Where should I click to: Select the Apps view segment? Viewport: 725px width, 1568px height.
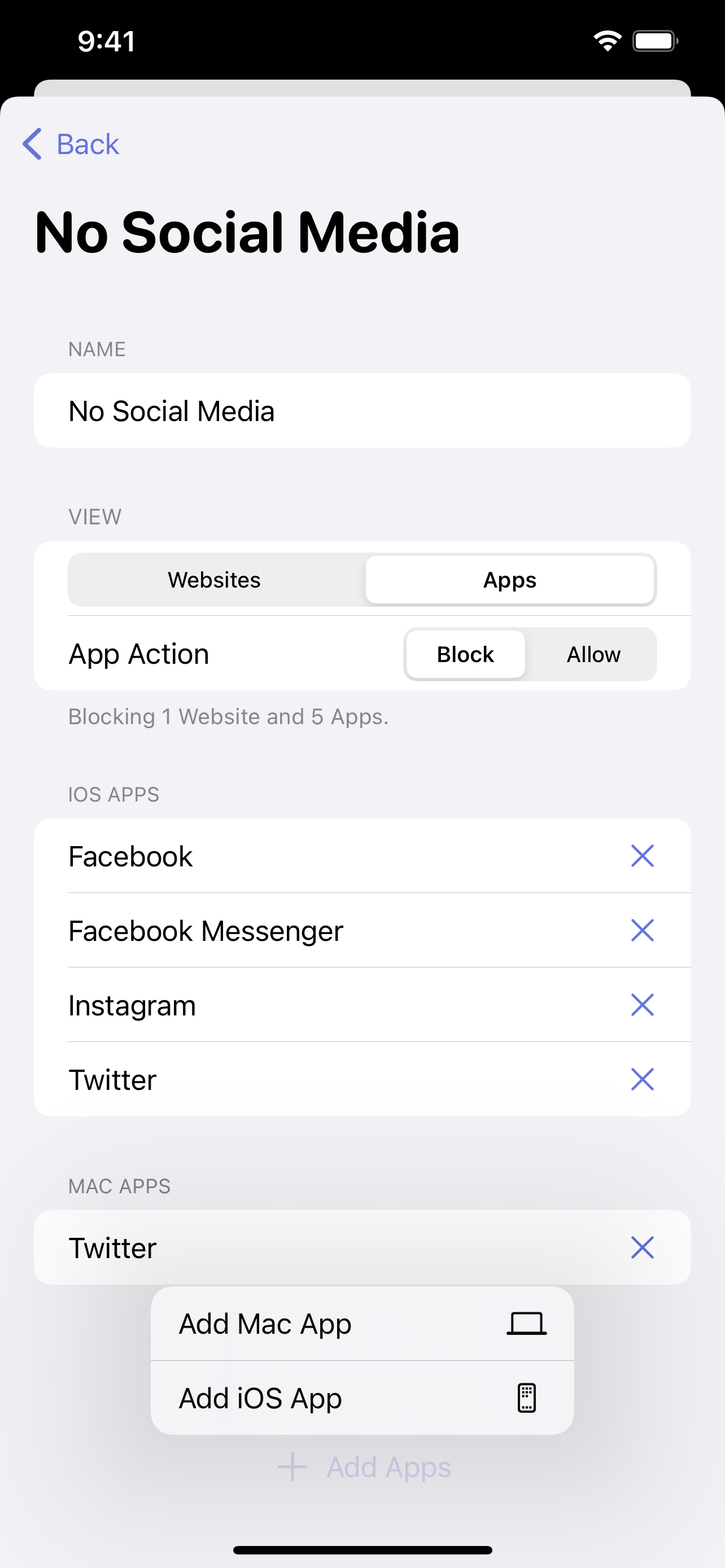click(x=509, y=580)
